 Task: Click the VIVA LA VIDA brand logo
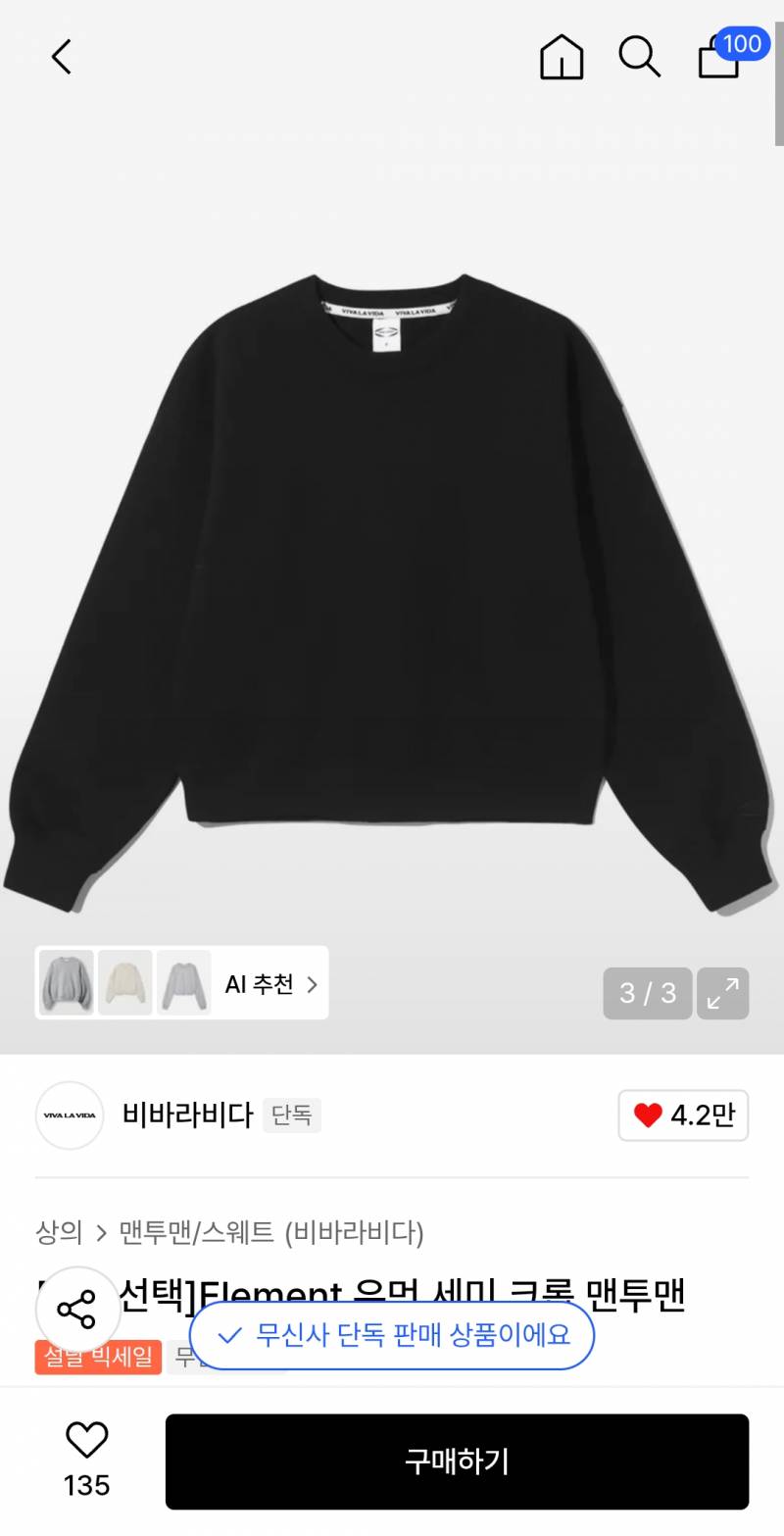pyautogui.click(x=69, y=1115)
